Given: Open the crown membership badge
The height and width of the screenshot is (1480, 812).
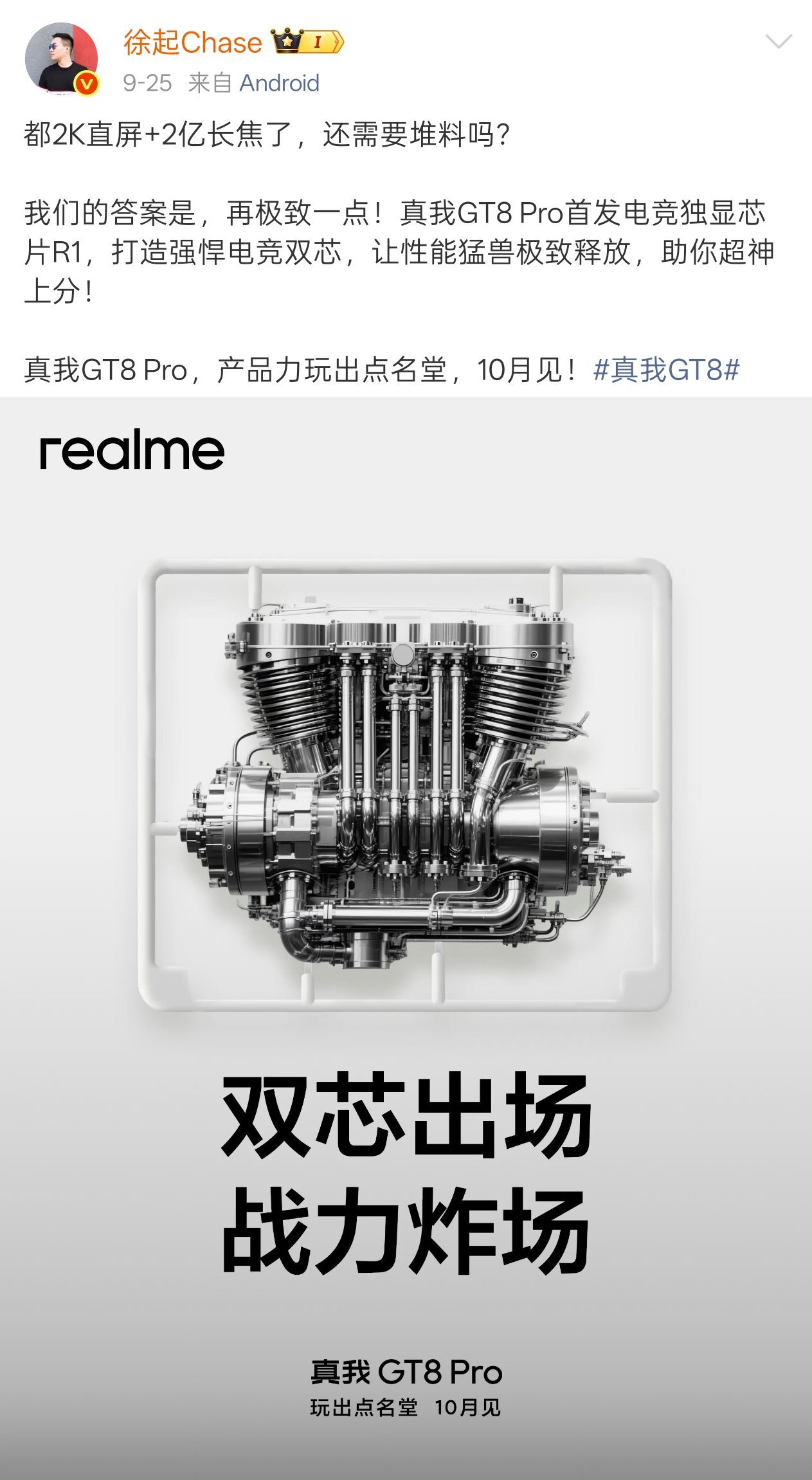Looking at the screenshot, I should (307, 42).
